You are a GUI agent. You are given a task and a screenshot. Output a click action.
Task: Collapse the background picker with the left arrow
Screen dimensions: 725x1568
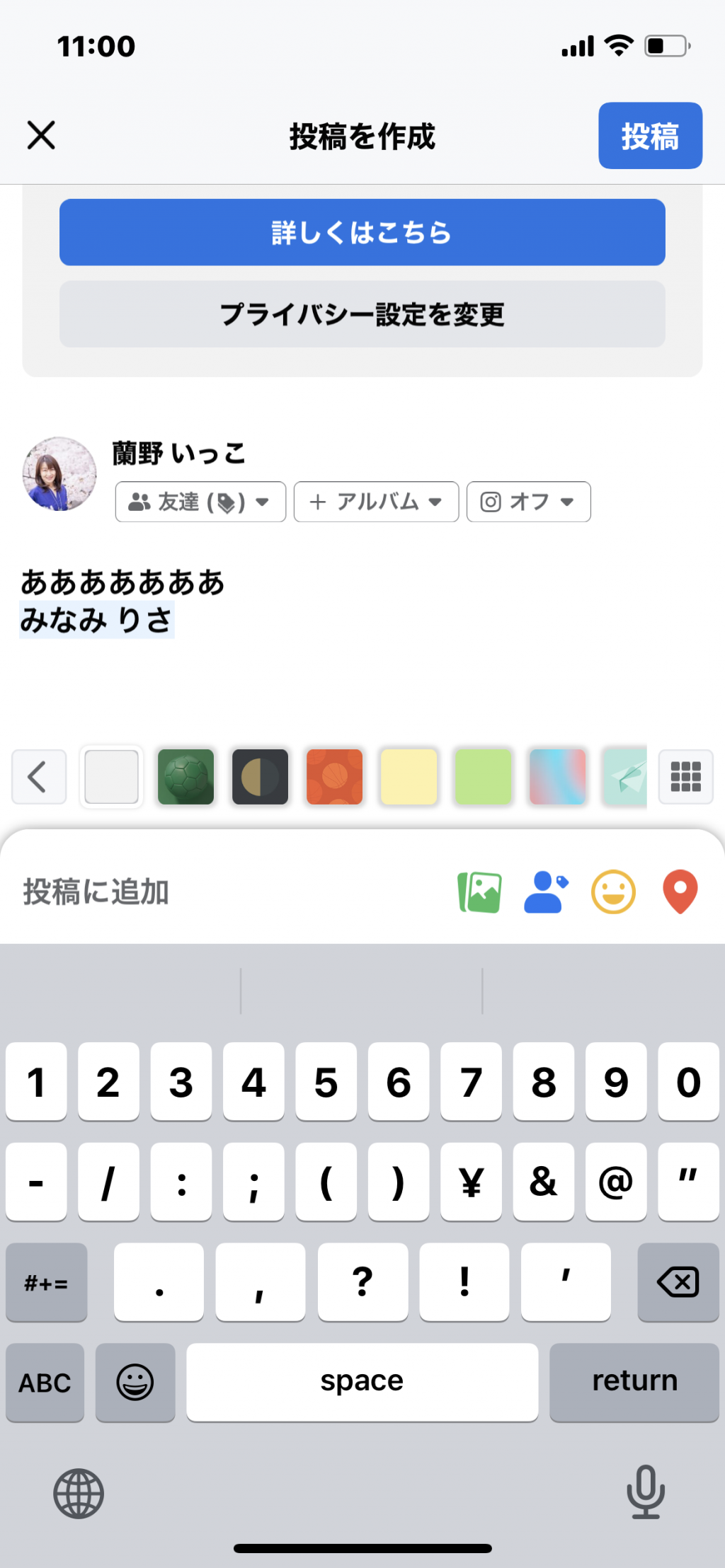tap(39, 777)
